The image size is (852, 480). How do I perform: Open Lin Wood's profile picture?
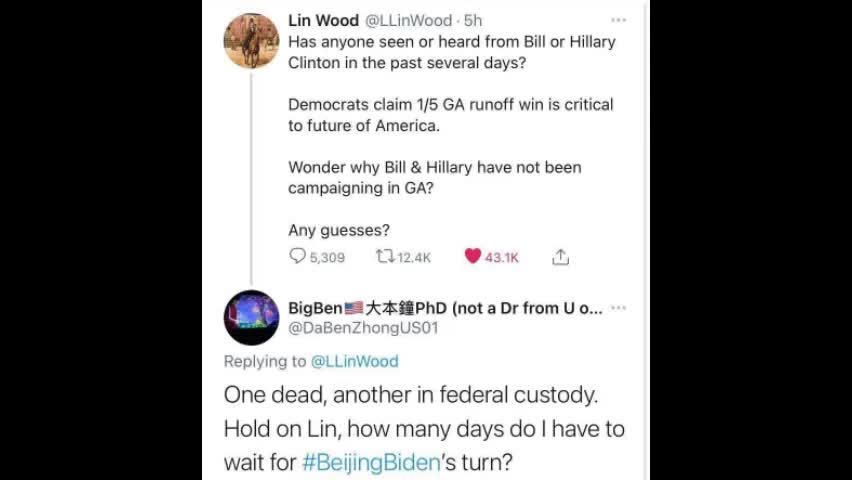[x=251, y=41]
